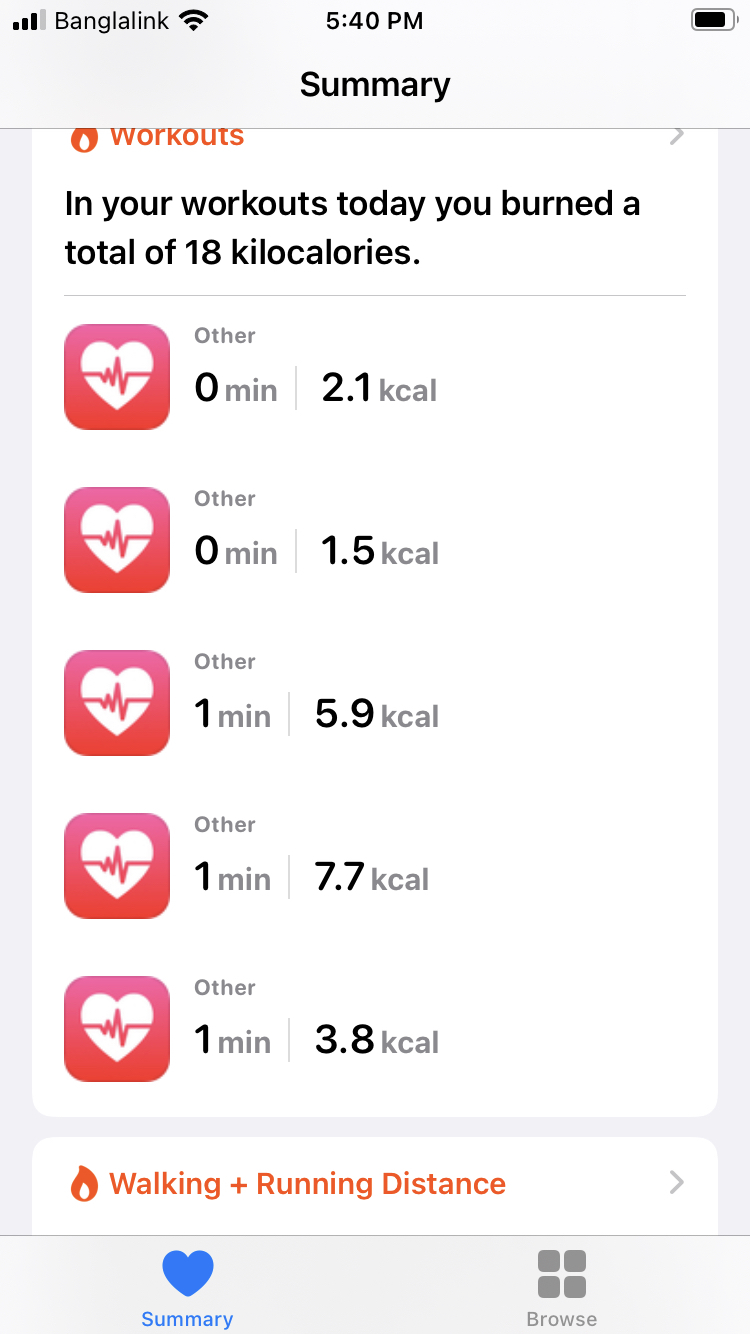
Task: Select the blue heart Summary icon
Action: tap(187, 1271)
